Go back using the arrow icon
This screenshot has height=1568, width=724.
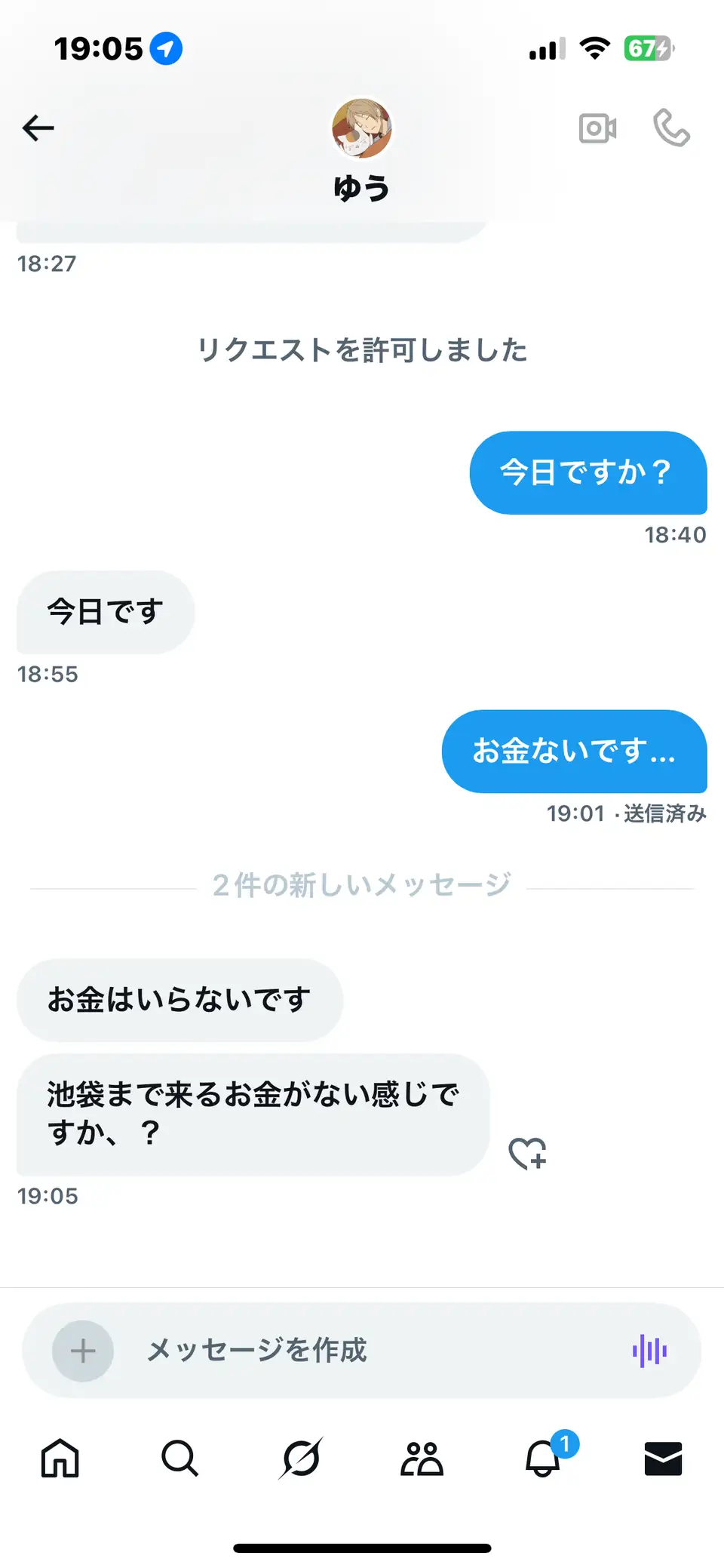pyautogui.click(x=38, y=128)
